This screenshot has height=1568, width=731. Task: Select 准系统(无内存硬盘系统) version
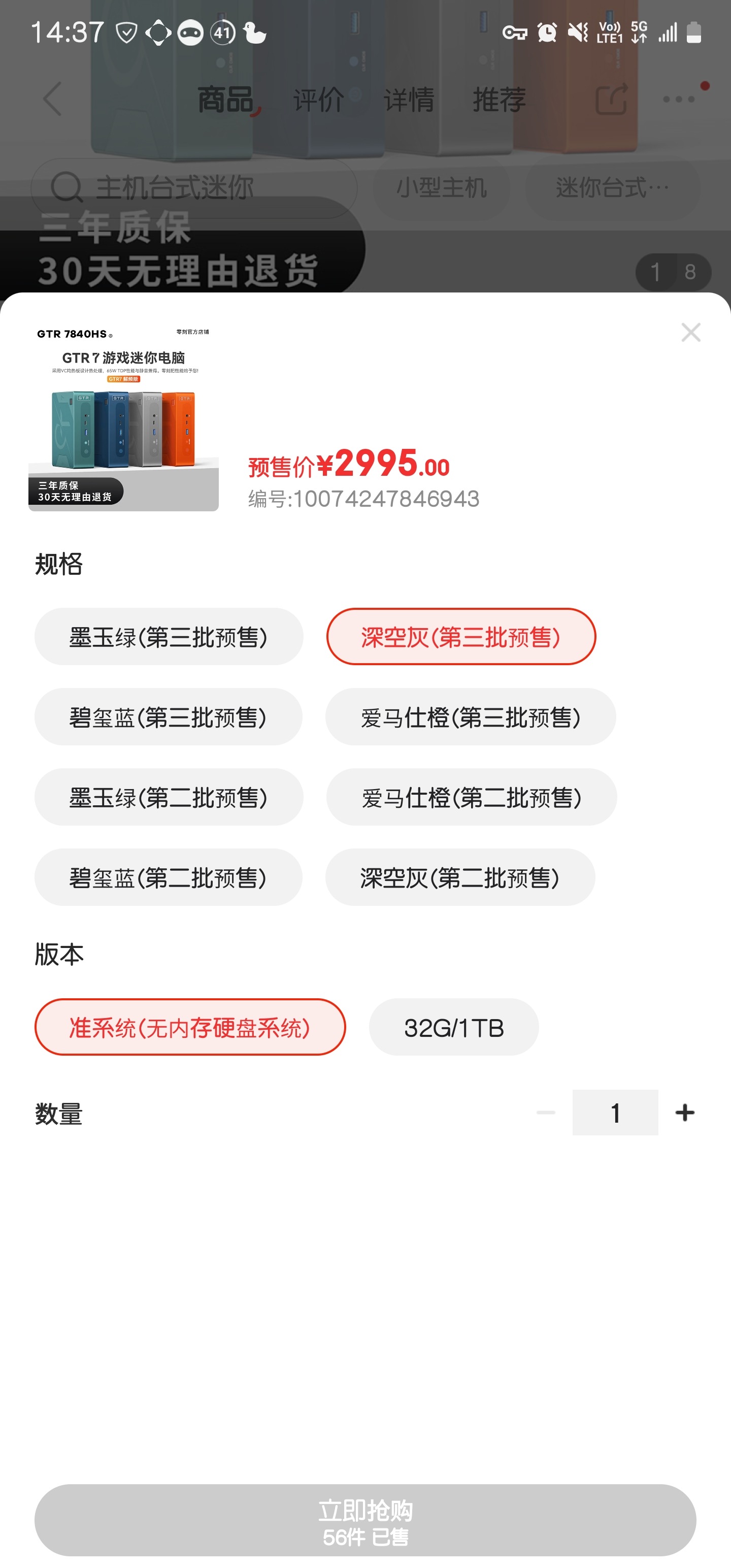pos(190,1028)
